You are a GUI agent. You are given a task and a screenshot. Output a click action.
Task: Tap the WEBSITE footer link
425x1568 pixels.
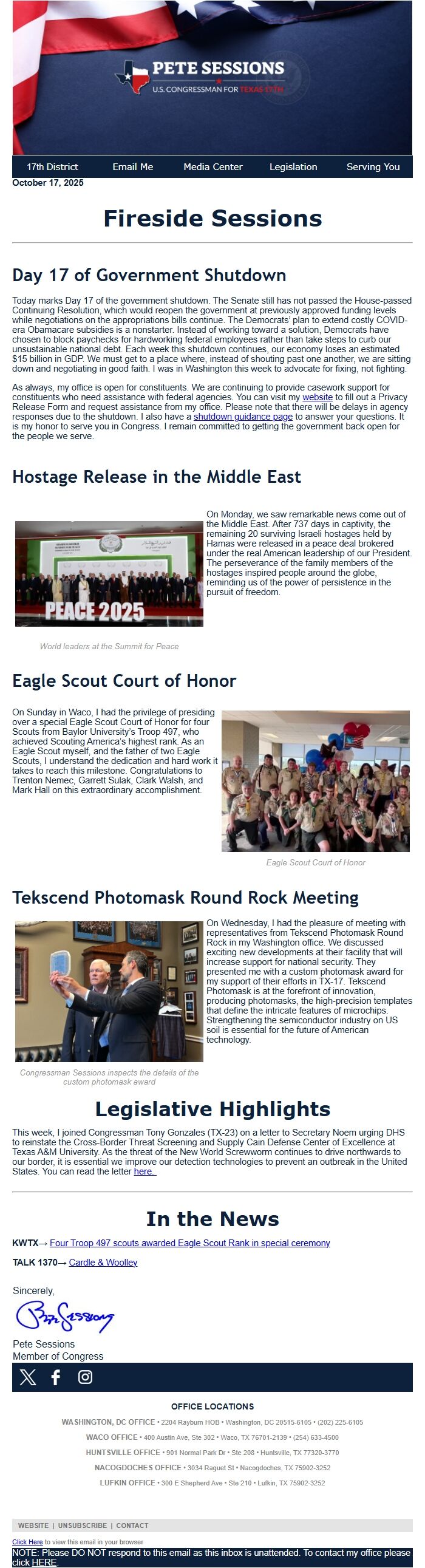[33, 1525]
